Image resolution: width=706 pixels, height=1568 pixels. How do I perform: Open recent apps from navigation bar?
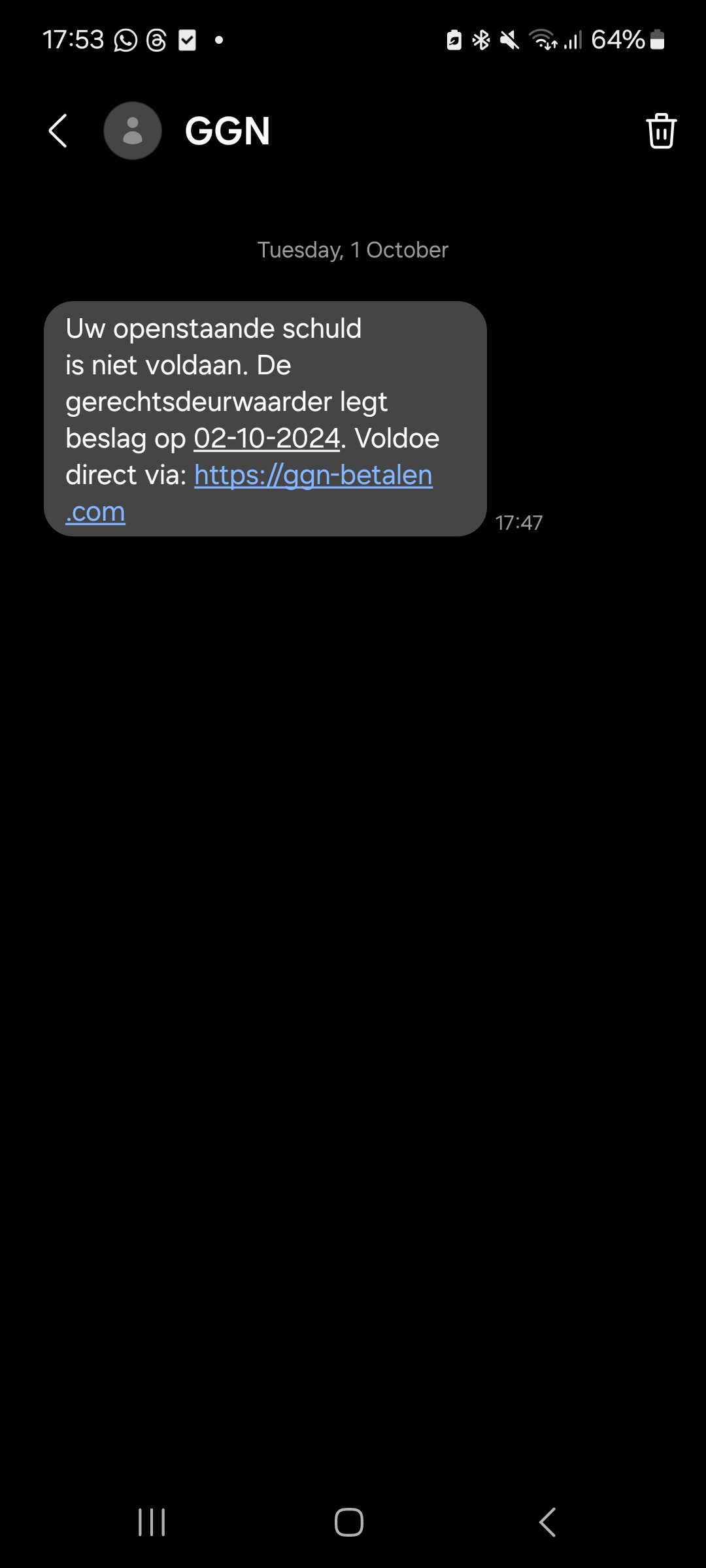click(x=152, y=1522)
